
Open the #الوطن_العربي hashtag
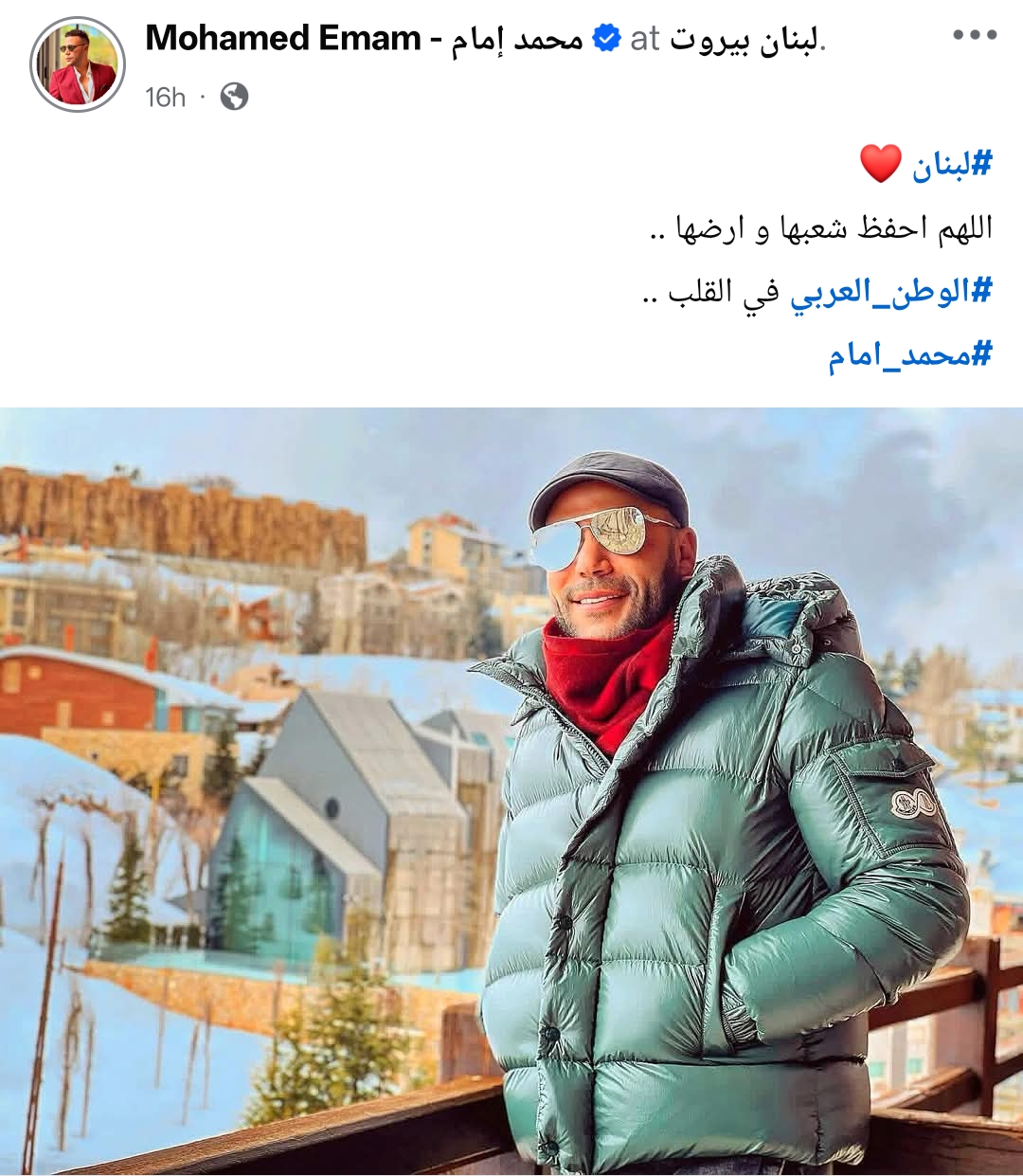pos(891,292)
